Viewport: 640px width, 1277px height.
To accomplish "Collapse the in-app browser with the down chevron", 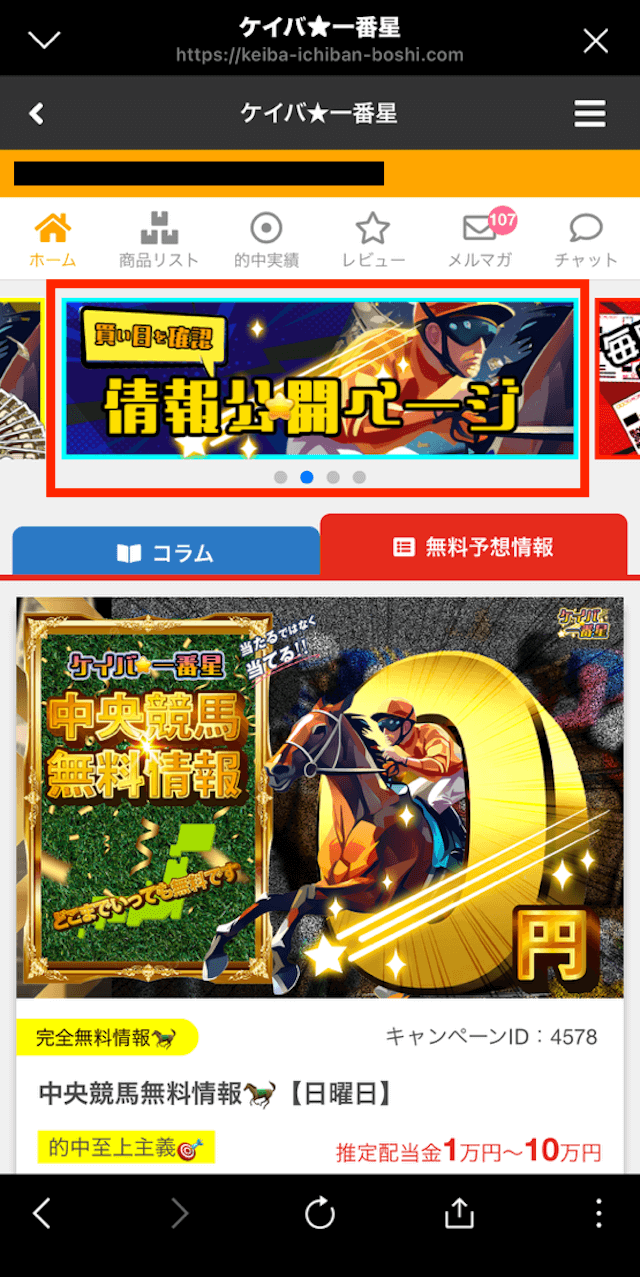I will pos(45,40).
